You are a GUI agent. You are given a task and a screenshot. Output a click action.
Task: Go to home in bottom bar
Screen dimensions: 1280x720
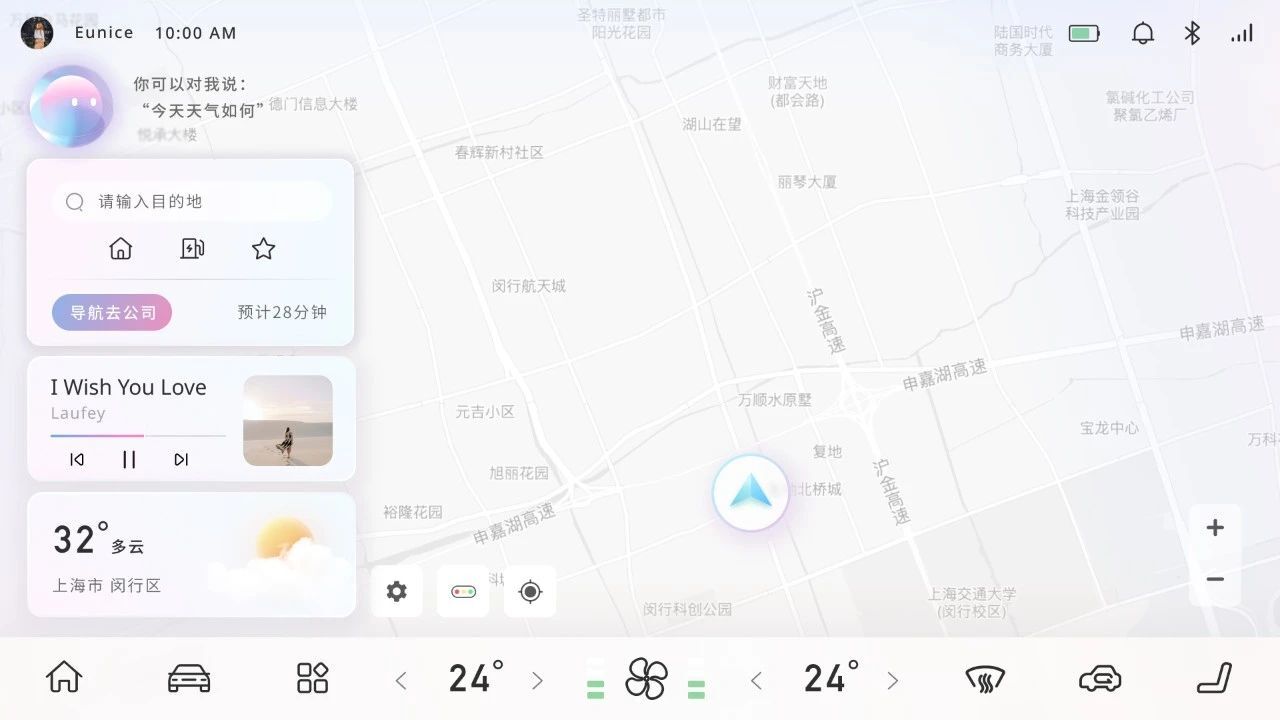click(64, 678)
